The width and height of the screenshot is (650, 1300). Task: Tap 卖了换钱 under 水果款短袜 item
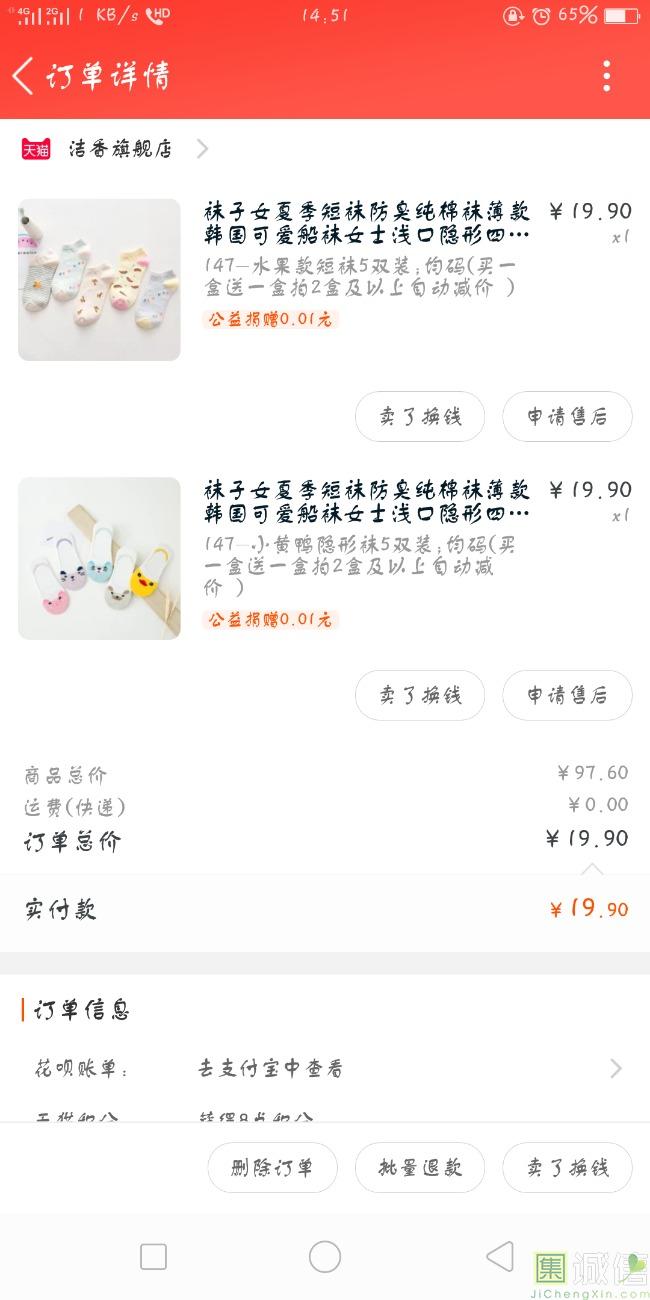420,417
